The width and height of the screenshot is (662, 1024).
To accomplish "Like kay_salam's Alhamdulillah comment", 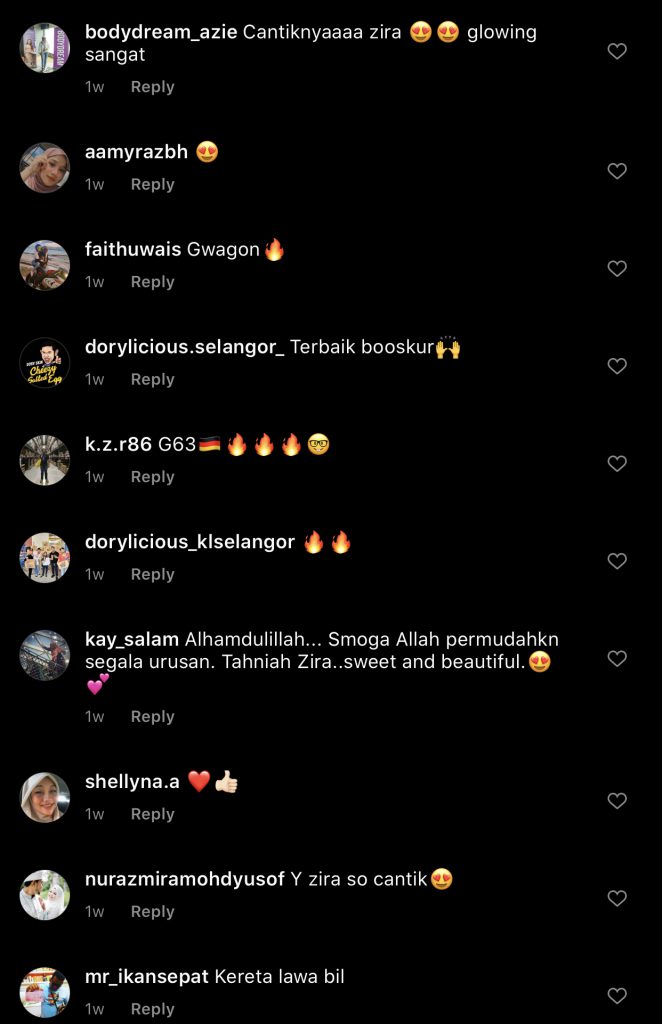I will point(617,659).
